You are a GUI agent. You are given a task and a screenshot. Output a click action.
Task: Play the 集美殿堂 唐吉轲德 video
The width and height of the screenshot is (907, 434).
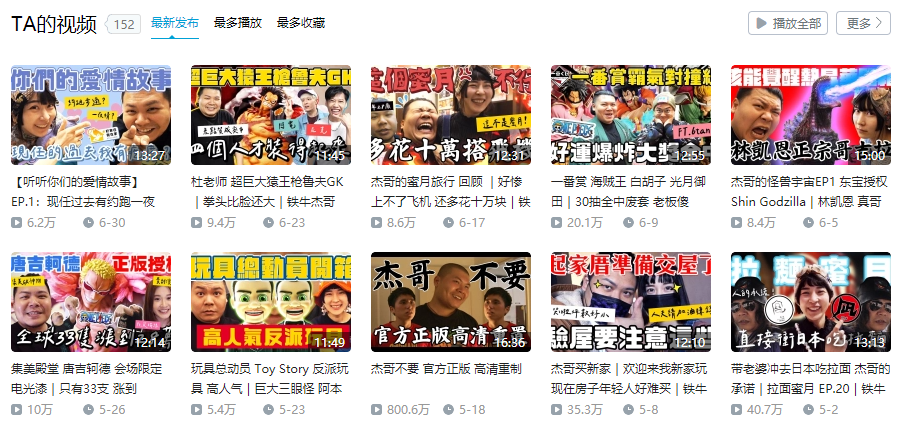click(x=90, y=301)
